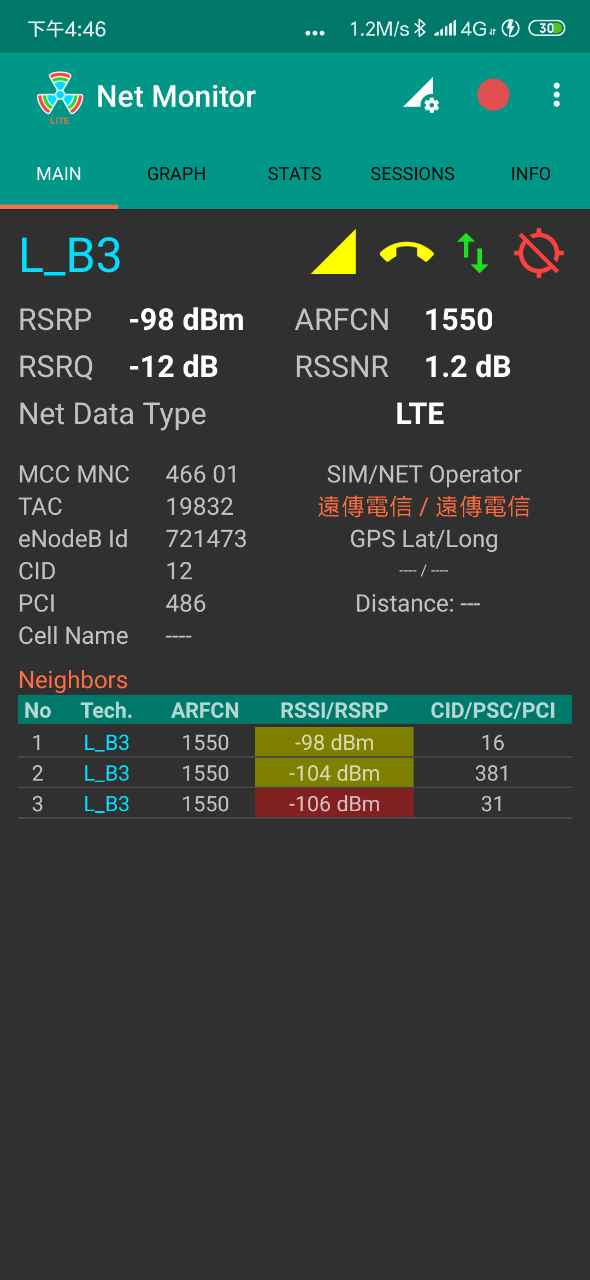Open the signal settings icon
This screenshot has width=590, height=1280.
[x=421, y=96]
